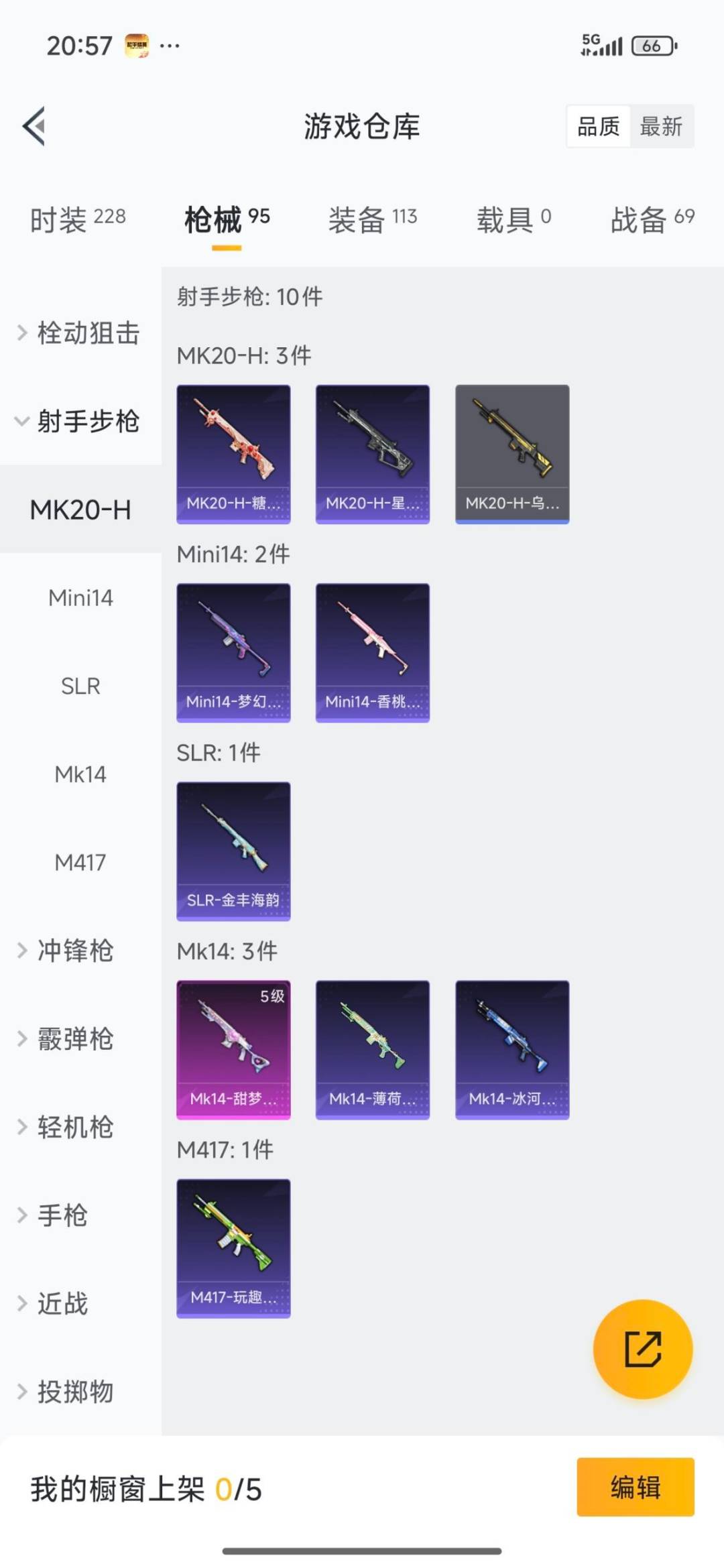Collapse the 射手步枪 category
The image size is (724, 1568).
80,422
